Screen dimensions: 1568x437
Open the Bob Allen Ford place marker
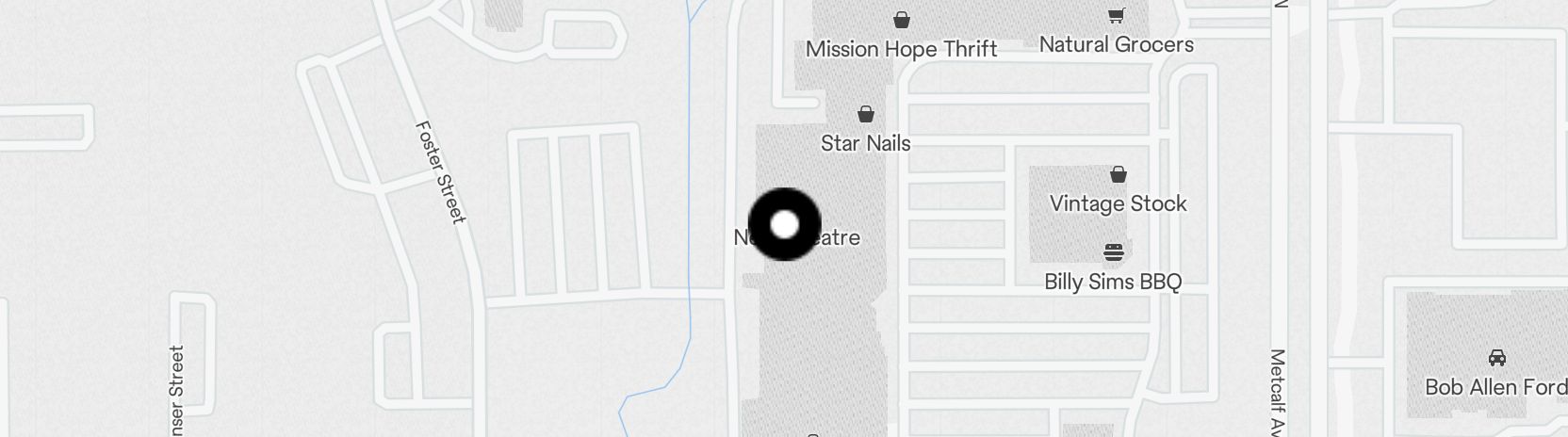coord(1495,358)
